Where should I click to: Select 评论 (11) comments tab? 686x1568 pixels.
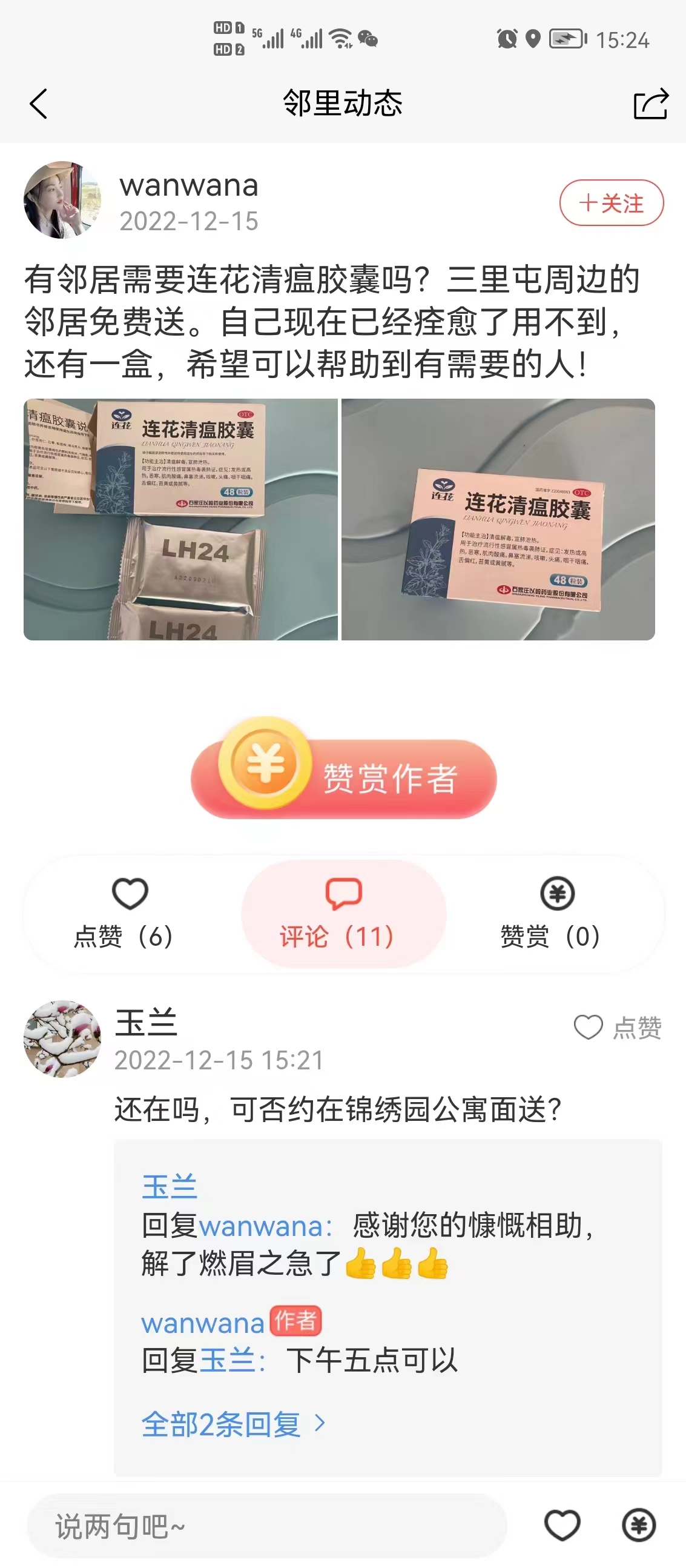(x=344, y=913)
